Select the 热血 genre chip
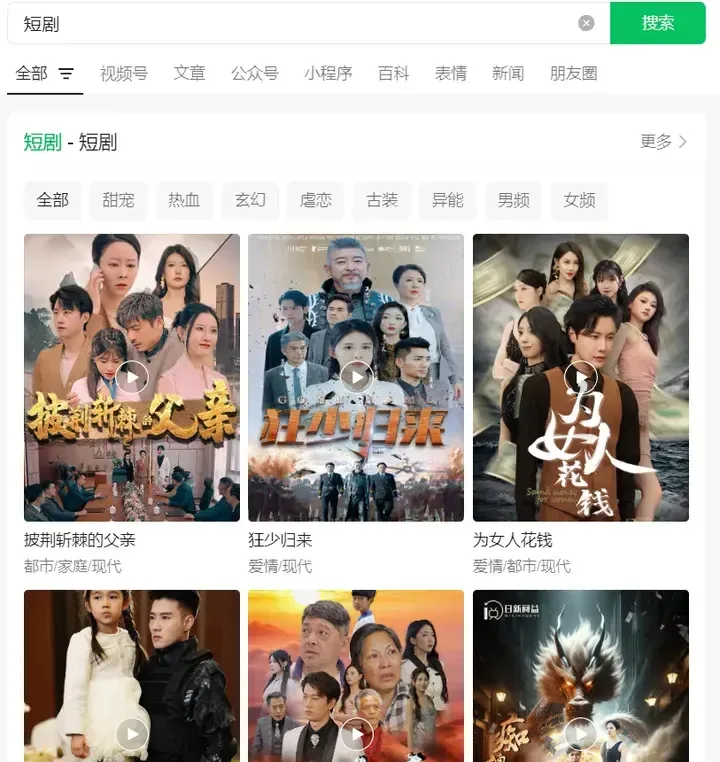Image resolution: width=720 pixels, height=762 pixels. 184,200
